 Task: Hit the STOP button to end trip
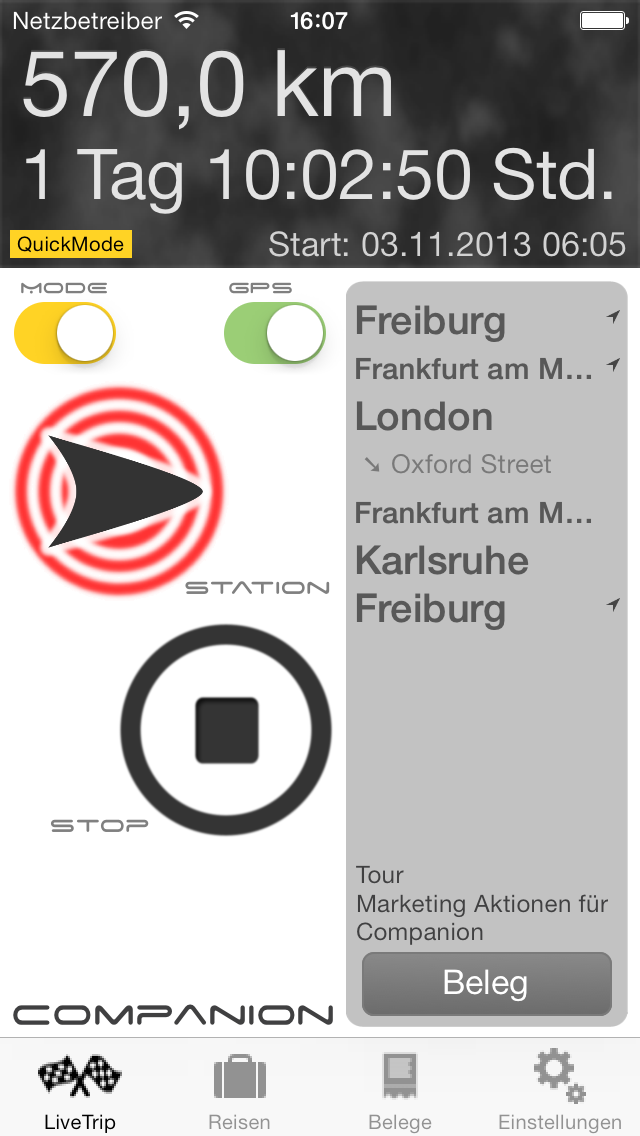226,730
